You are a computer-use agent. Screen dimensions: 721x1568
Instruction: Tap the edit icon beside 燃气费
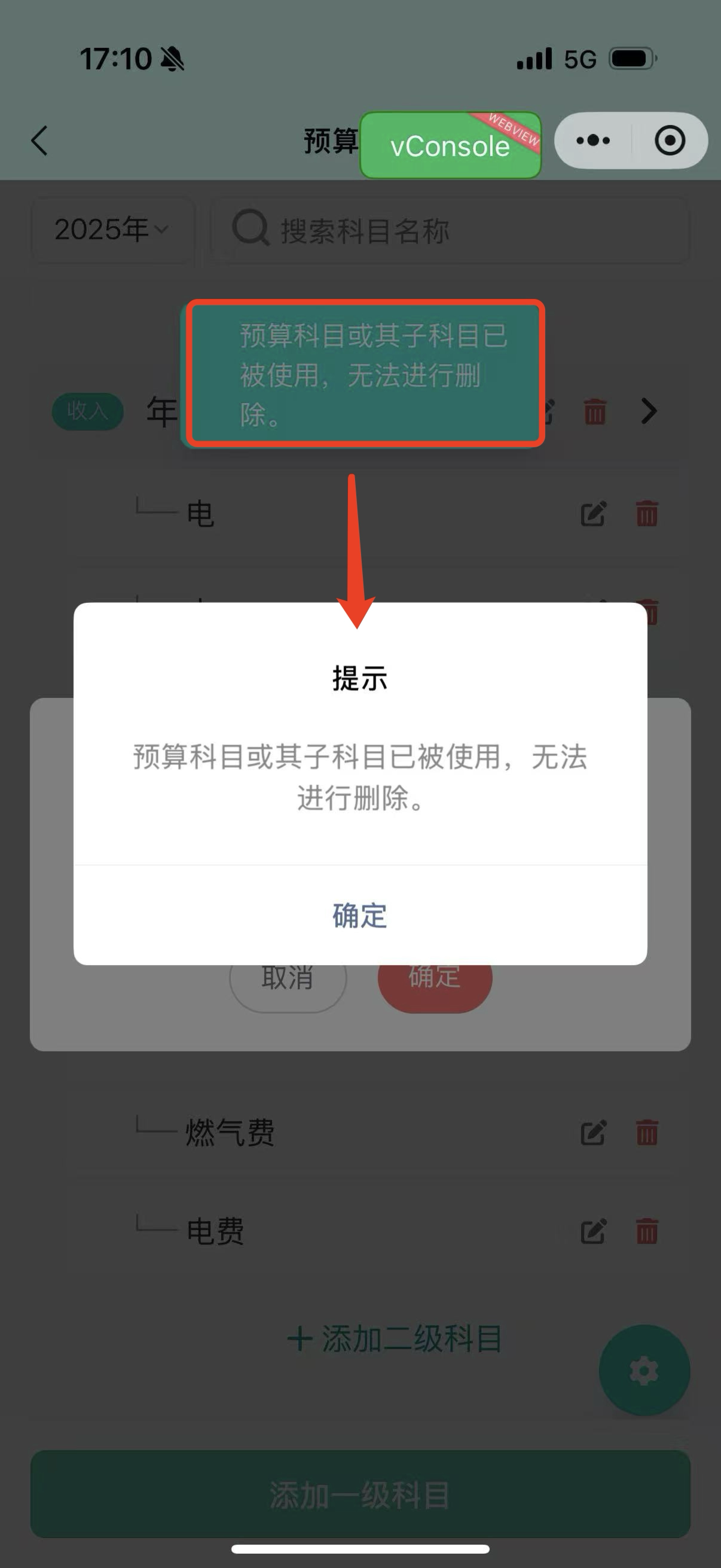(x=593, y=1132)
